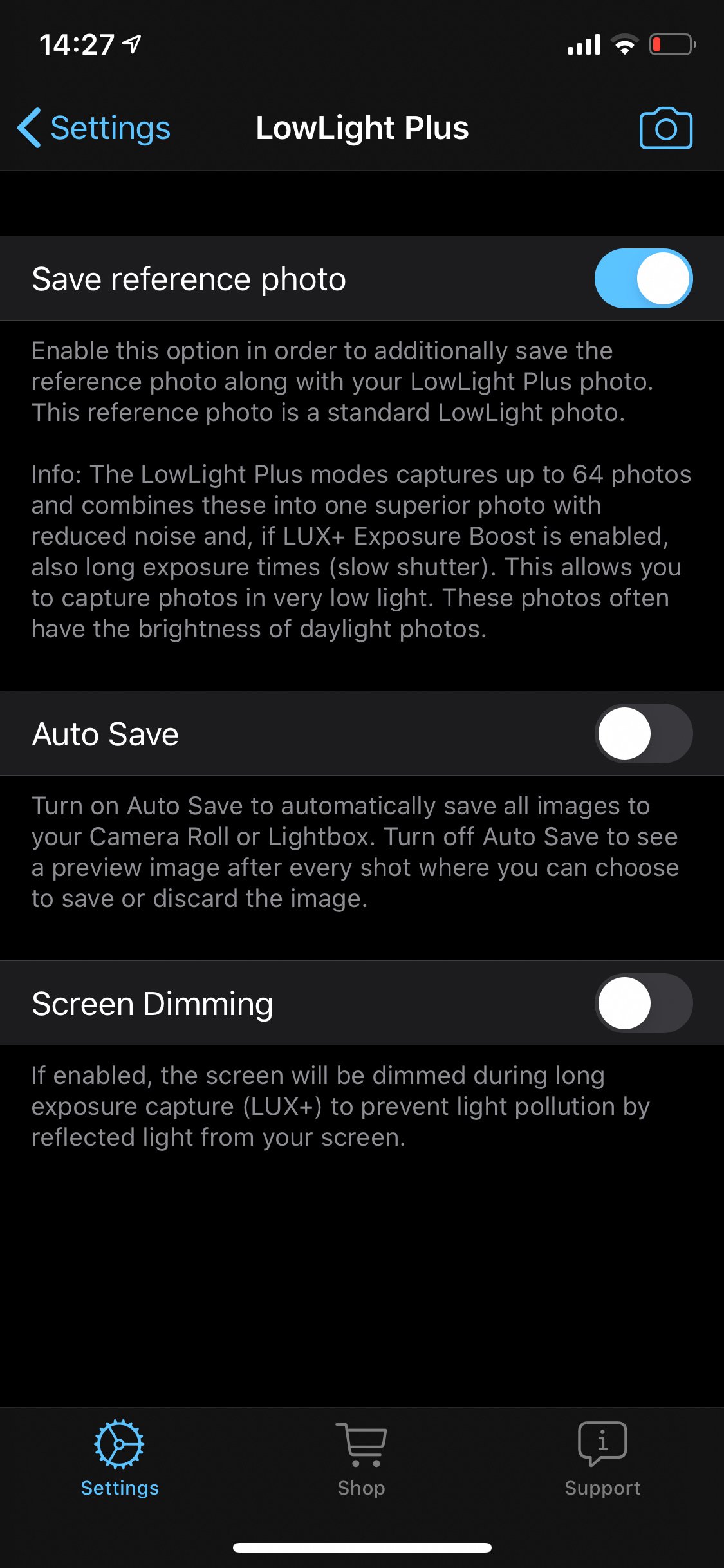Turn on Auto Save

click(x=644, y=733)
